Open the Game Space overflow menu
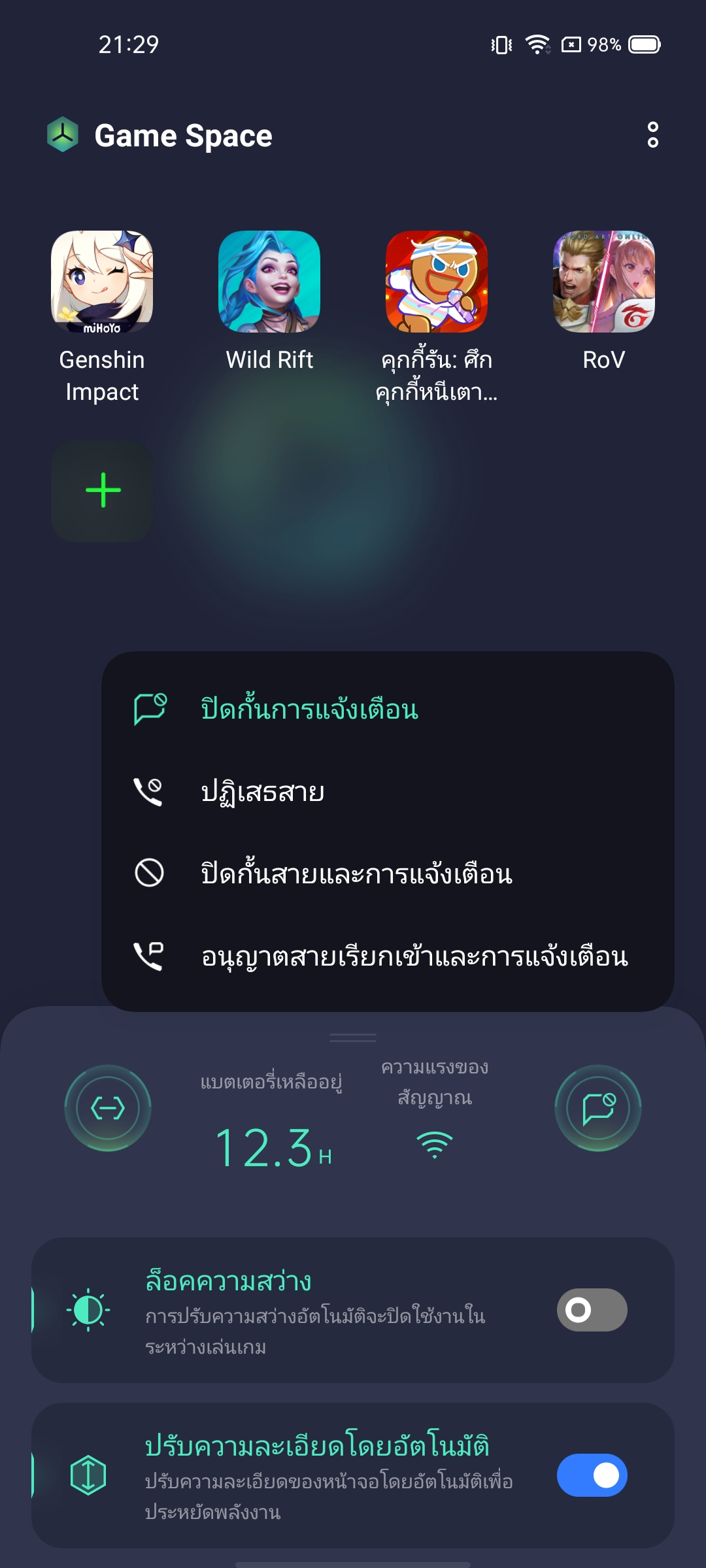706x1568 pixels. point(652,135)
